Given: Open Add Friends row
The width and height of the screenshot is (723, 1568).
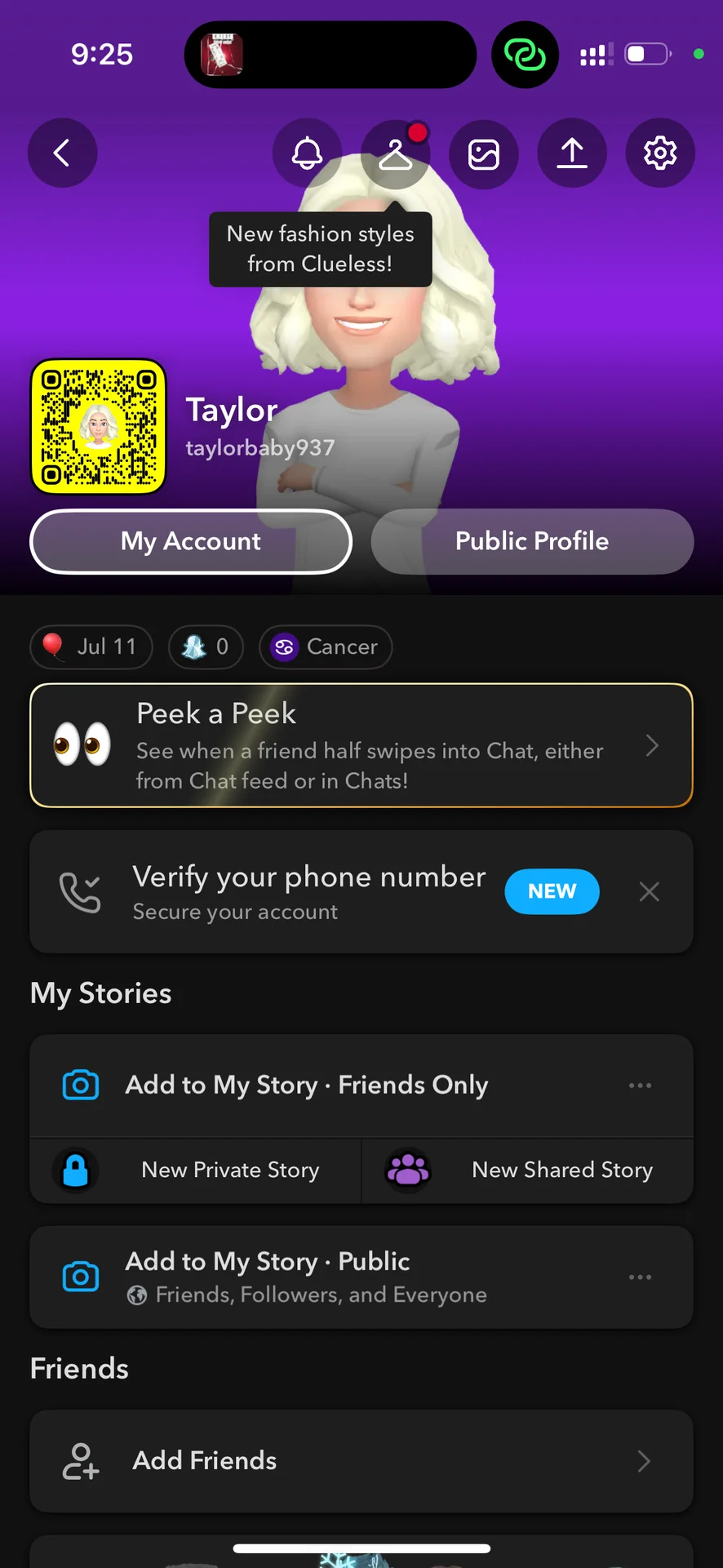Looking at the screenshot, I should click(361, 1460).
